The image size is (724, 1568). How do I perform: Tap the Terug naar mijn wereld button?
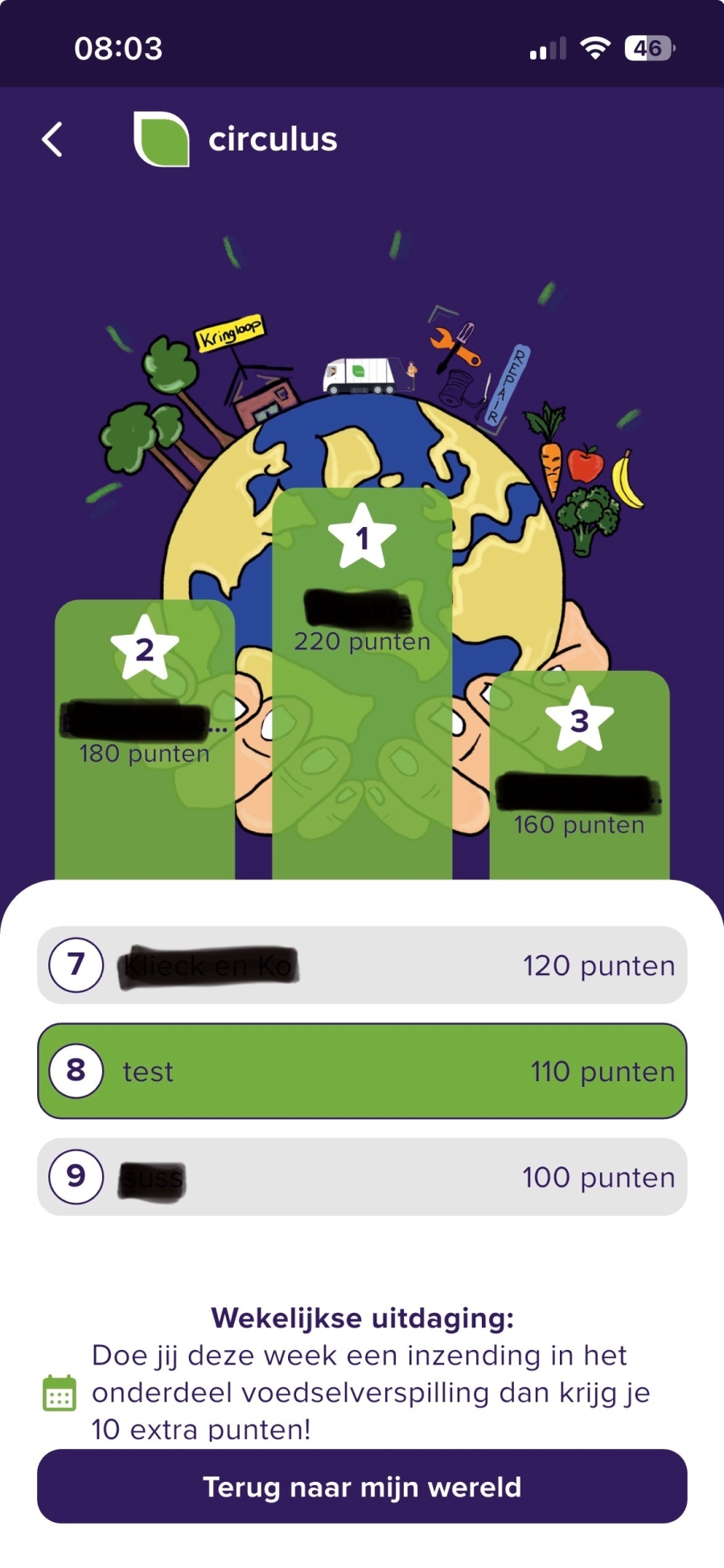tap(362, 1486)
